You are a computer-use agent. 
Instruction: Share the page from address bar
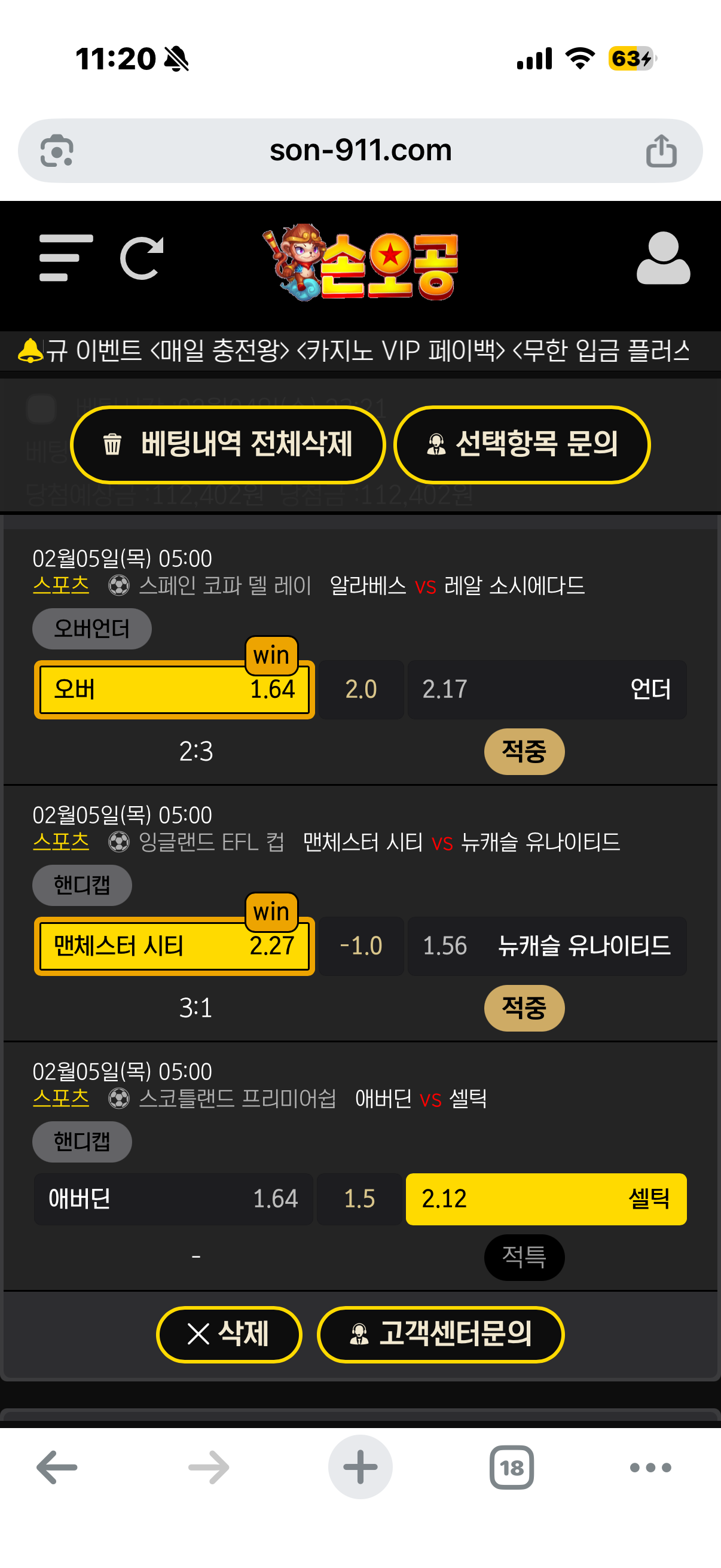661,150
